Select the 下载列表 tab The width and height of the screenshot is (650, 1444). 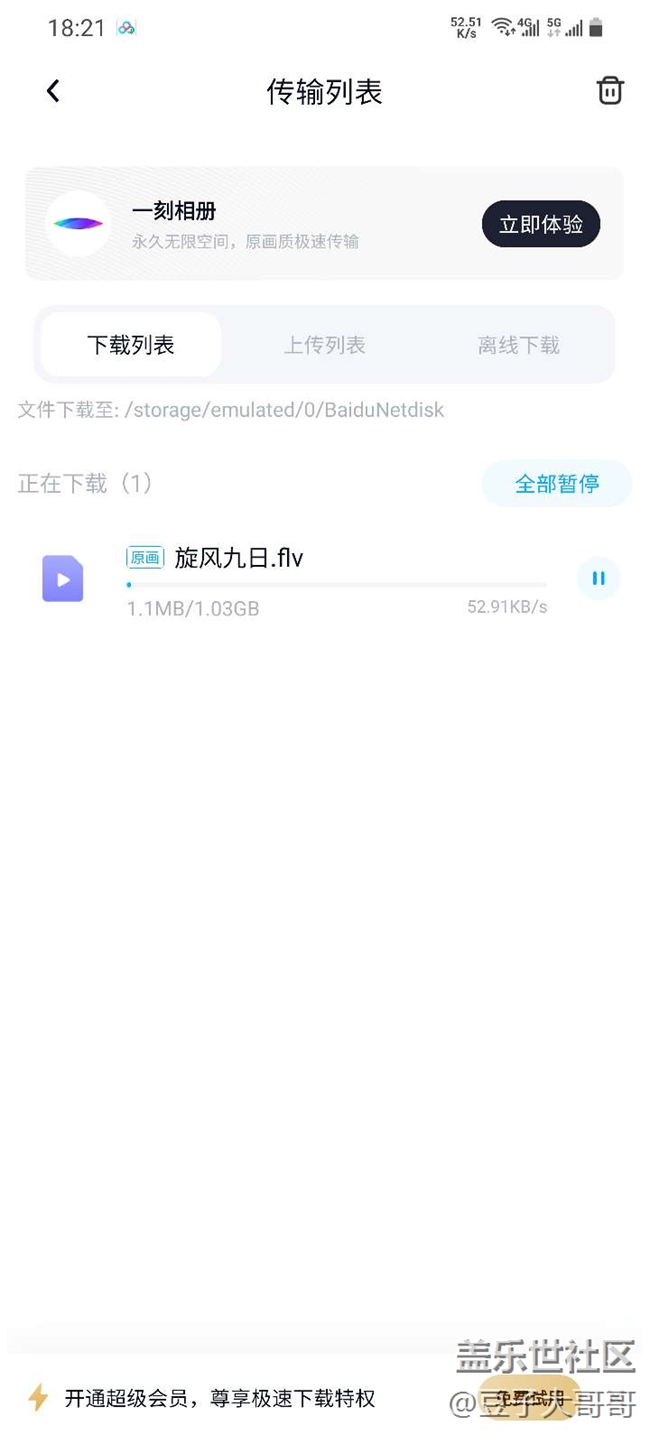click(131, 345)
